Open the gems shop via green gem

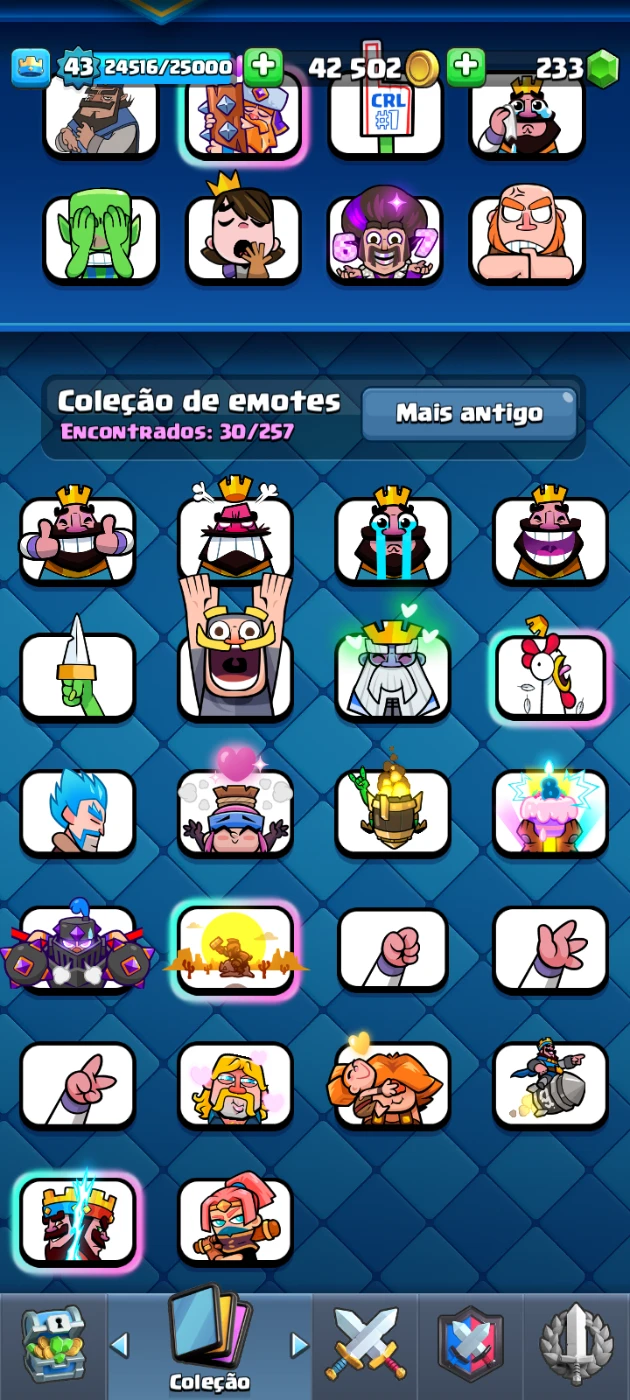point(602,68)
